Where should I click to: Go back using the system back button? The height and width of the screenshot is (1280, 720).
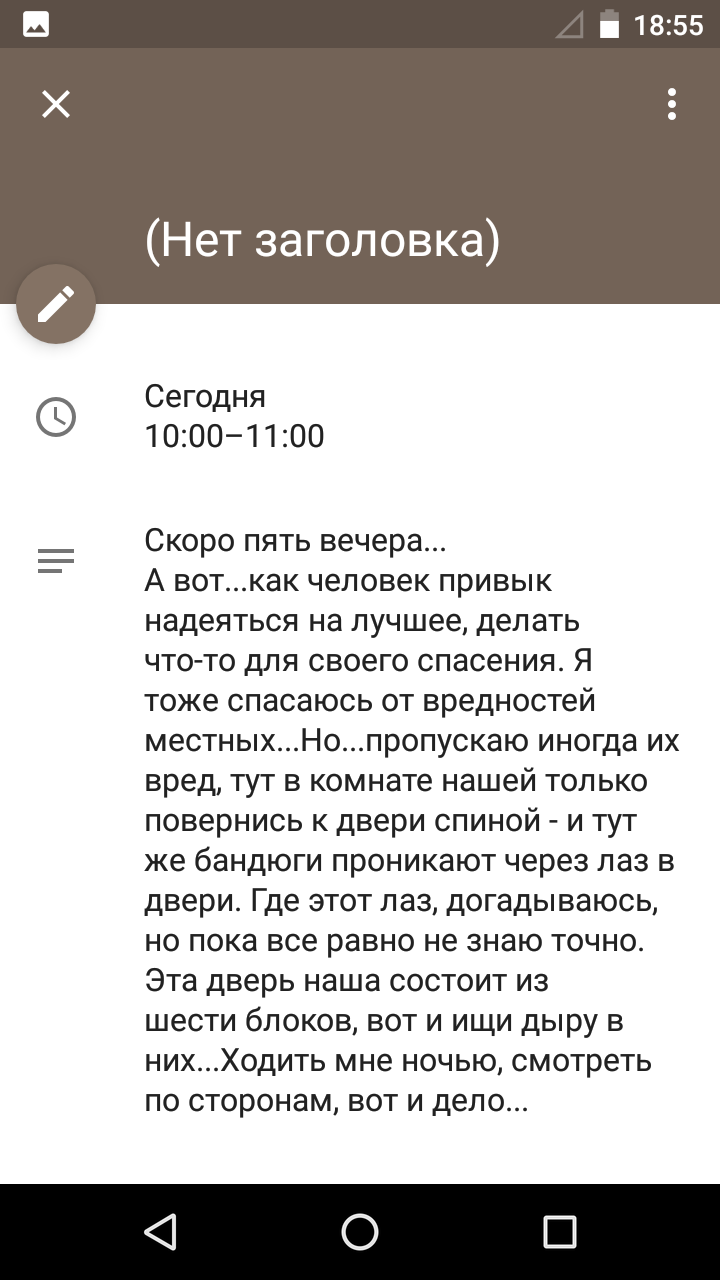click(x=160, y=1232)
